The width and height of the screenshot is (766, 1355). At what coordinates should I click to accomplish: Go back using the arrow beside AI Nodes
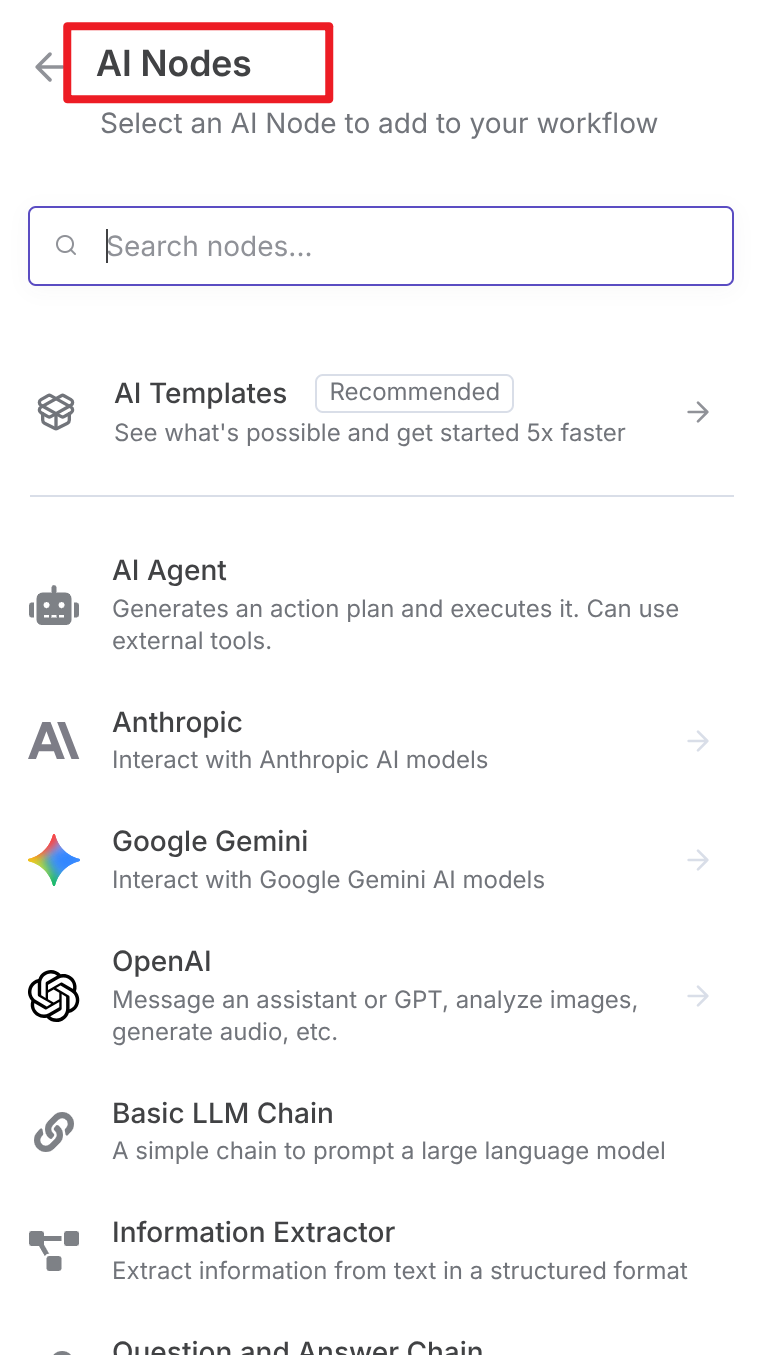[48, 67]
